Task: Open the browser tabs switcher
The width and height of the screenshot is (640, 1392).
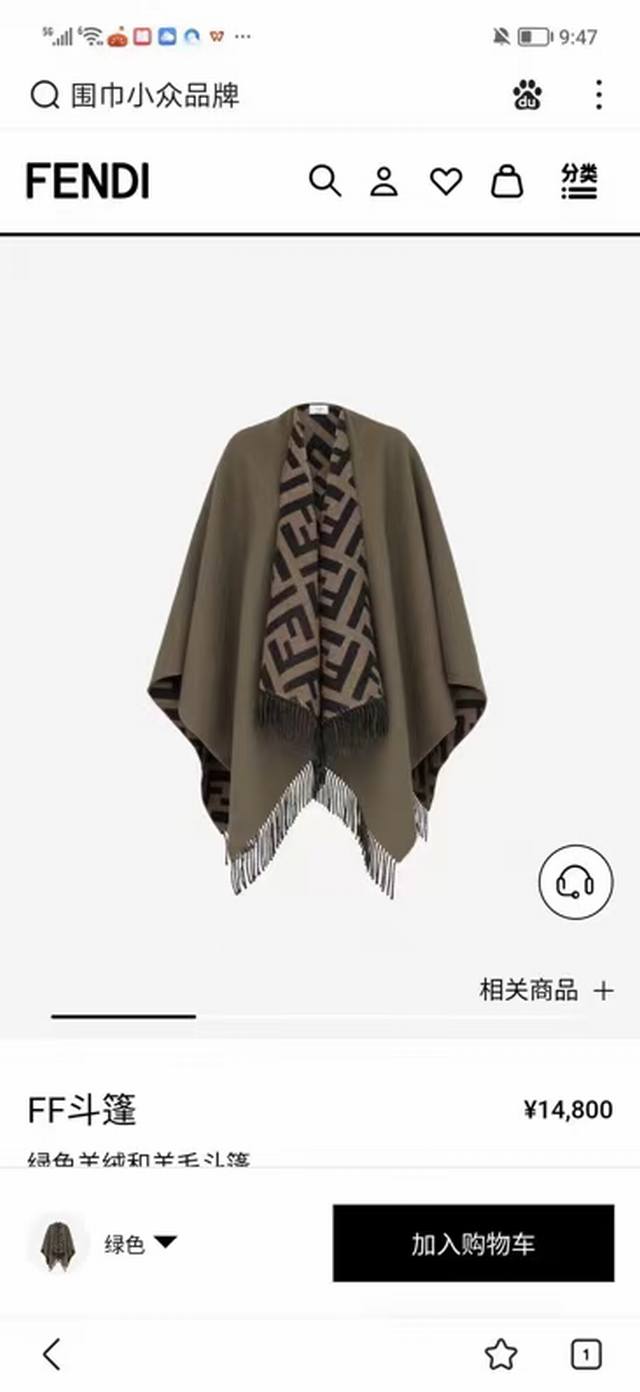Action: click(x=586, y=1354)
